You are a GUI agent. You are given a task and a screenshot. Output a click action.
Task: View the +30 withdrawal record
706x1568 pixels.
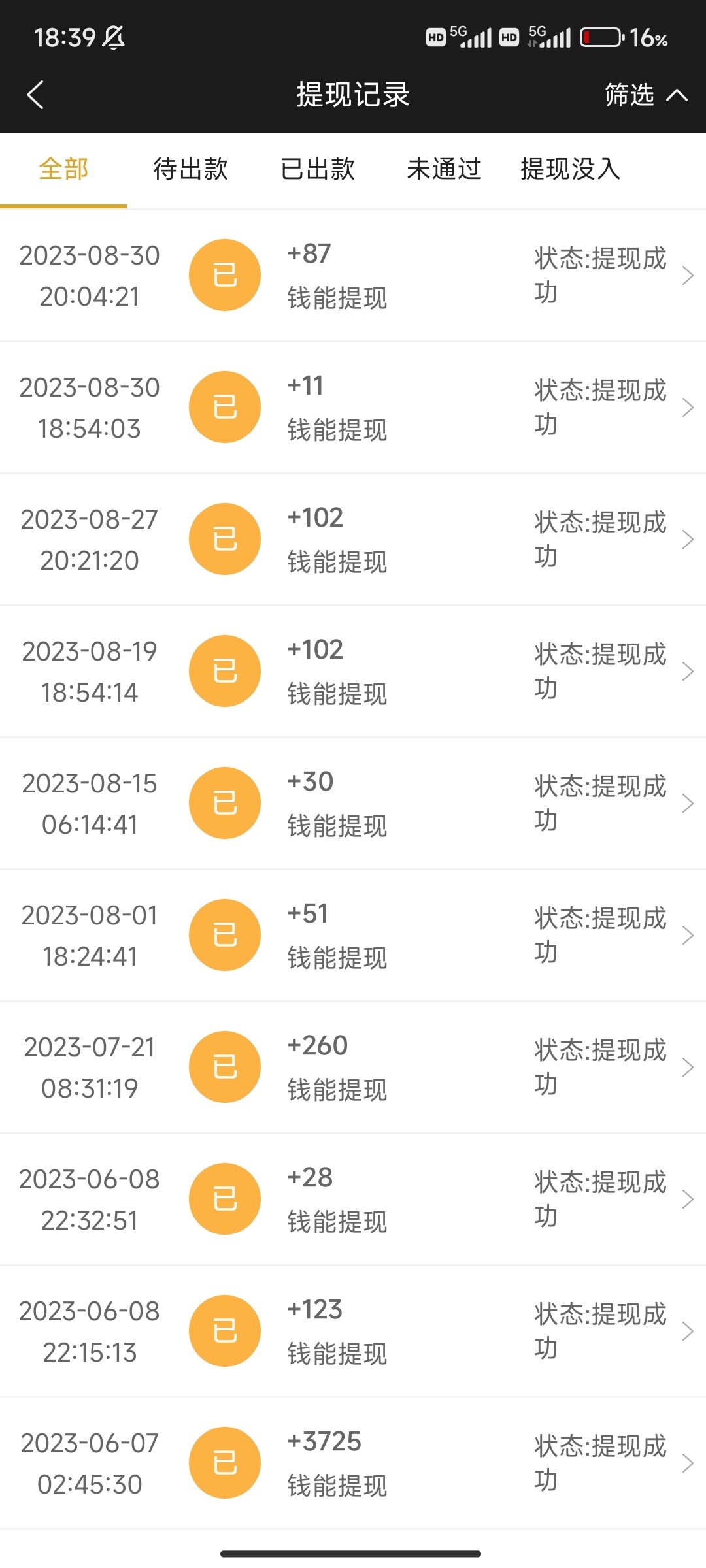pos(353,803)
